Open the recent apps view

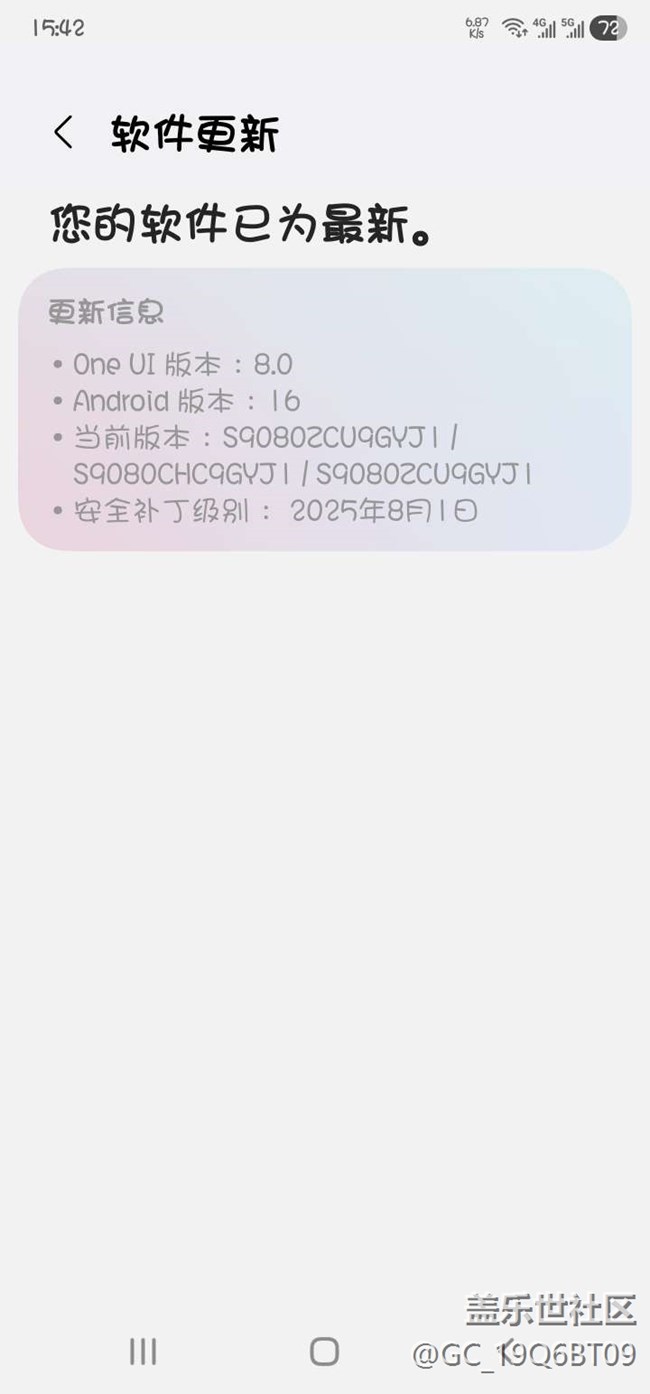tap(143, 1352)
